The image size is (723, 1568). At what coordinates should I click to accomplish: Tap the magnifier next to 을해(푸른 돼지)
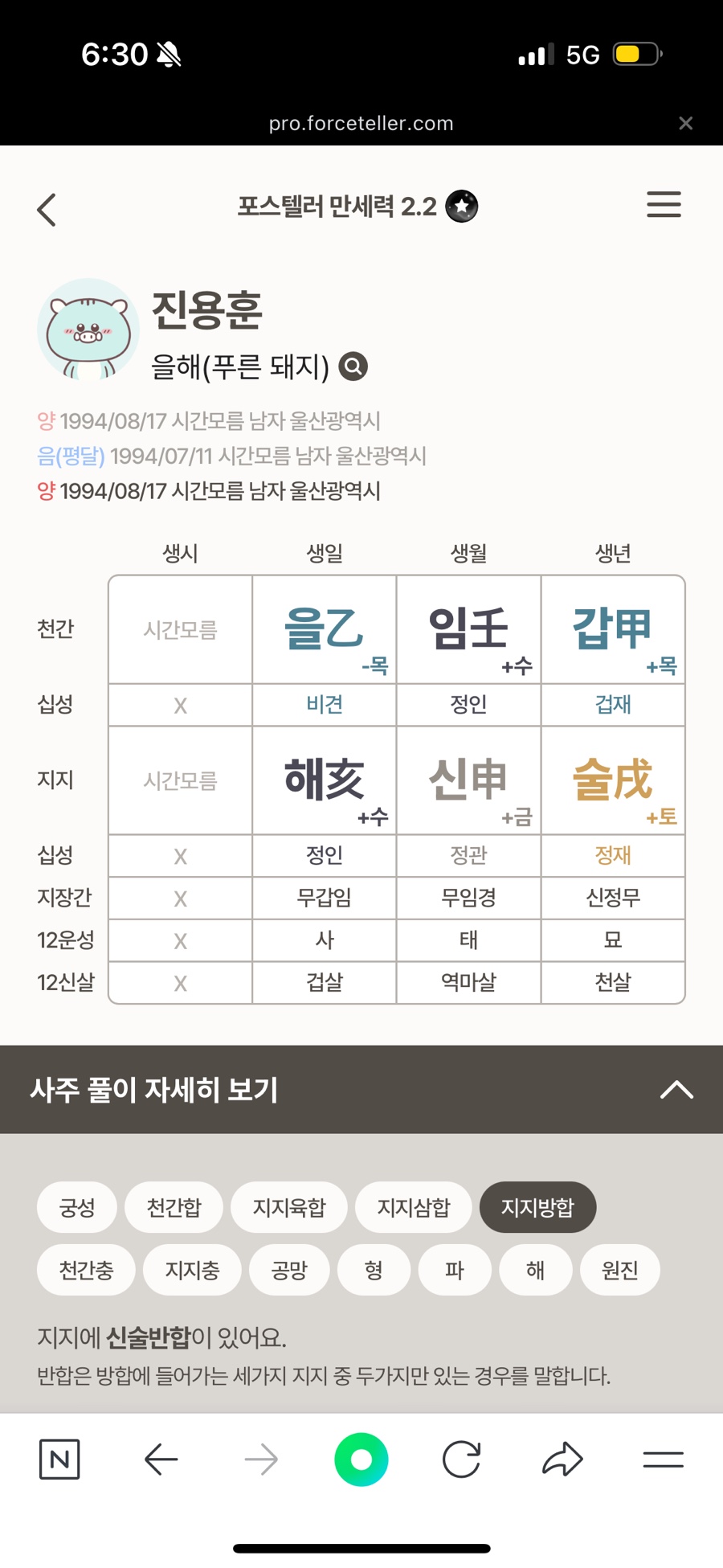pyautogui.click(x=353, y=366)
